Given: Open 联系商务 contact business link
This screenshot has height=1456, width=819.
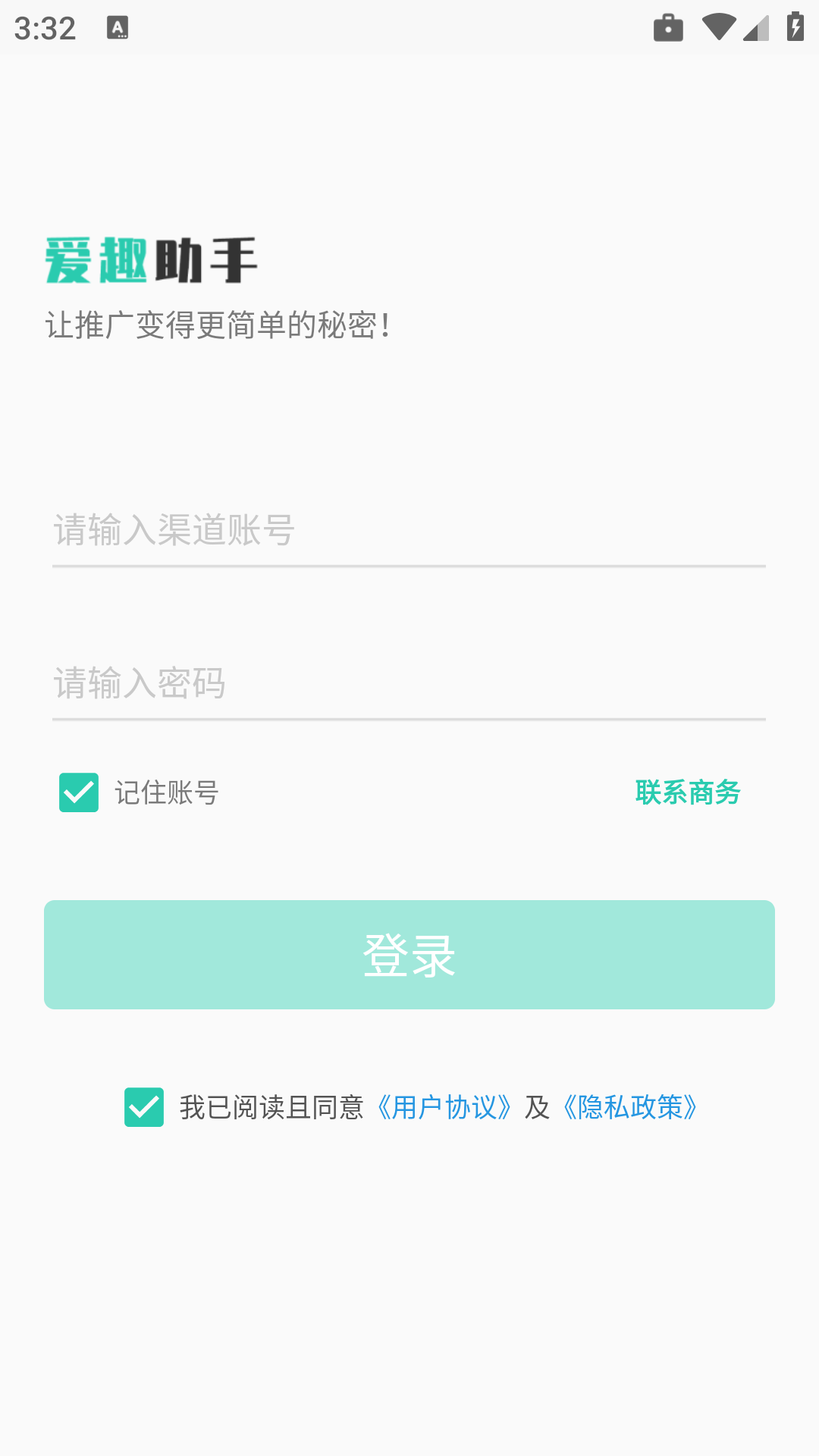Looking at the screenshot, I should 688,792.
